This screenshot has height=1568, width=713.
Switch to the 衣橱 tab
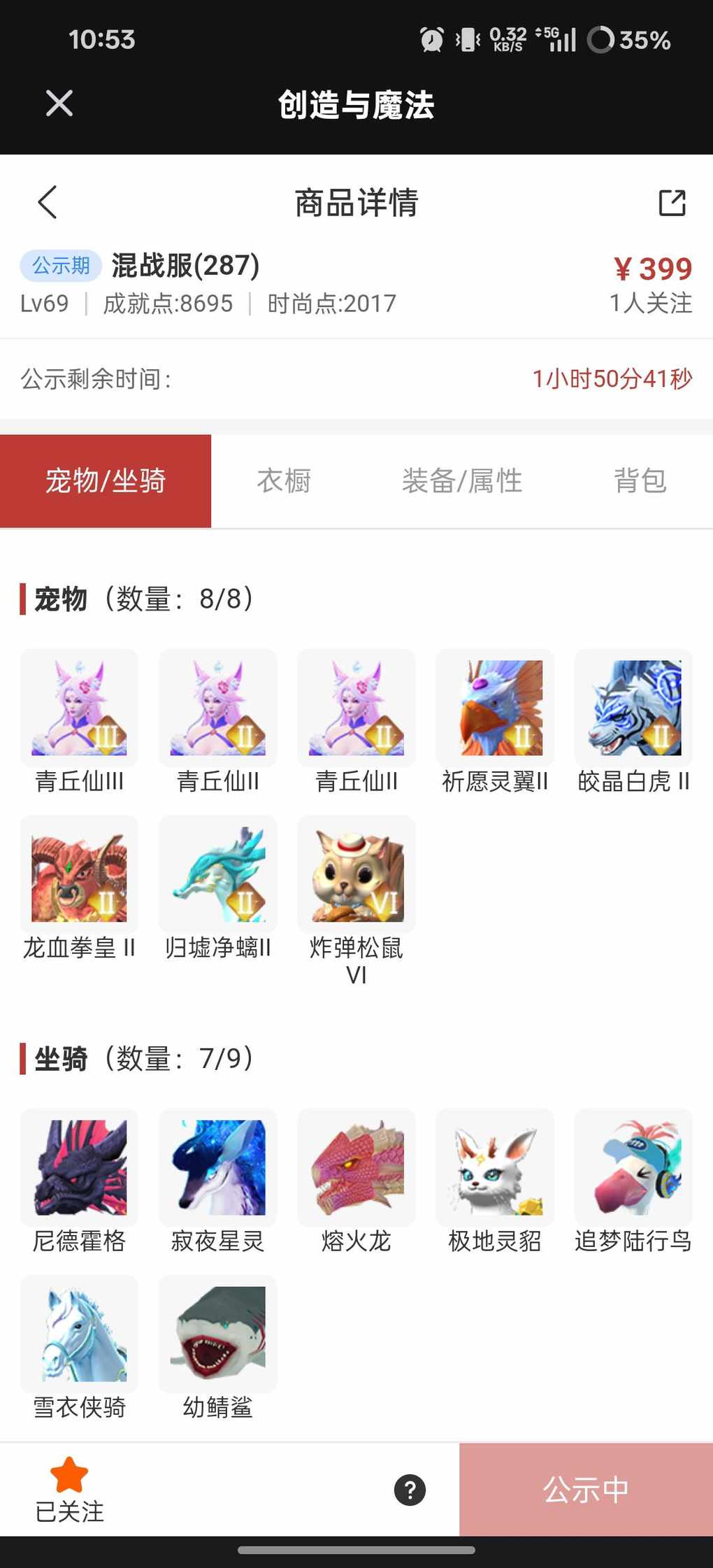tap(284, 481)
